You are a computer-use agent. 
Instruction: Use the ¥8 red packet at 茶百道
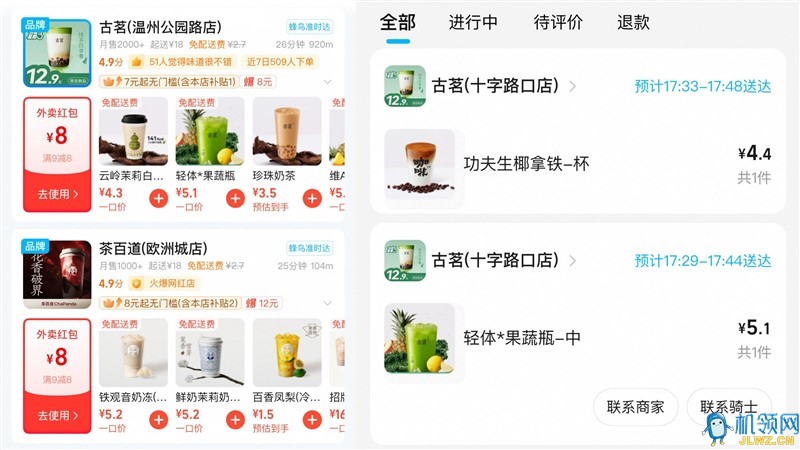coord(58,414)
